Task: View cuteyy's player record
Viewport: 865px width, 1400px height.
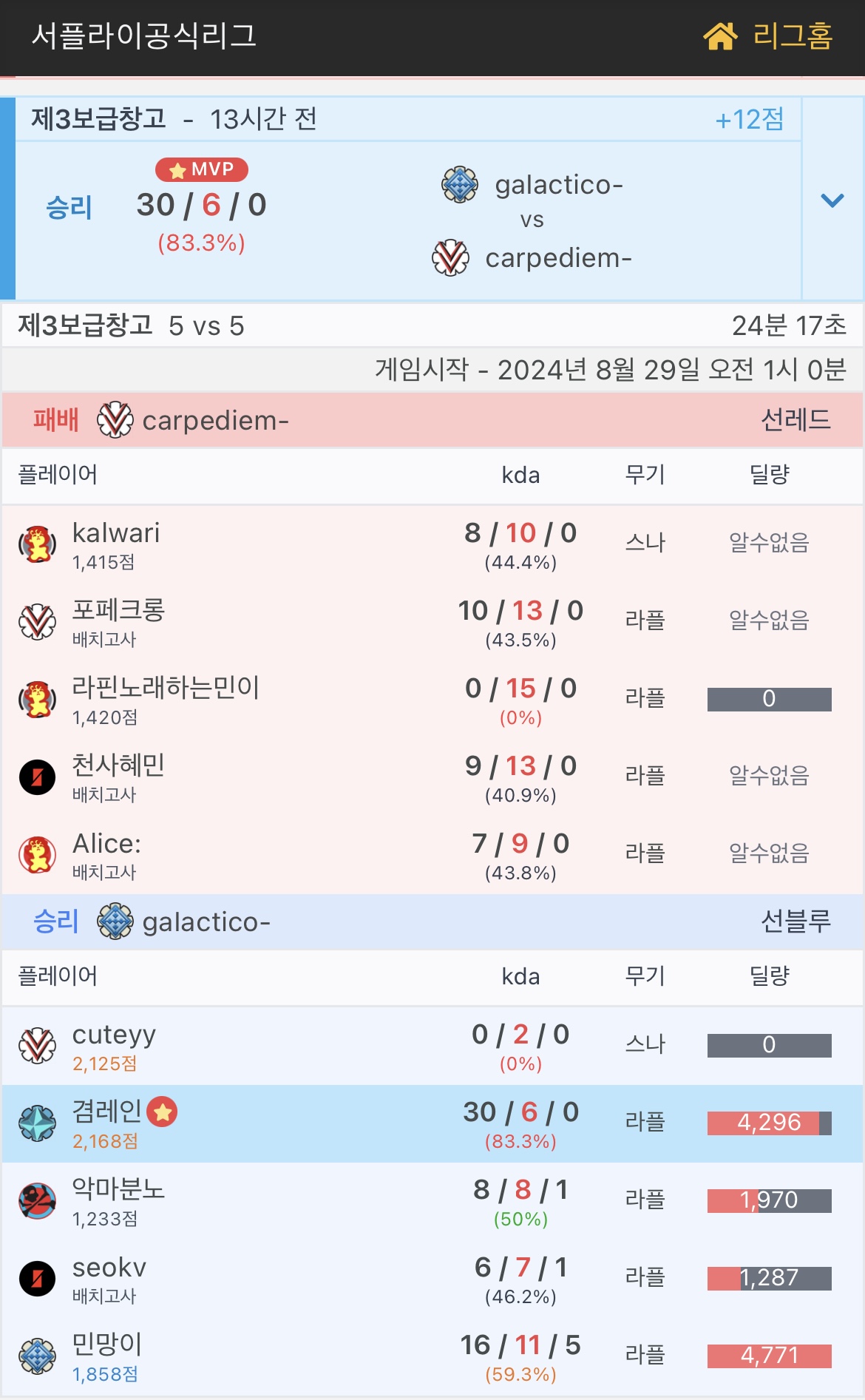Action: click(114, 1035)
